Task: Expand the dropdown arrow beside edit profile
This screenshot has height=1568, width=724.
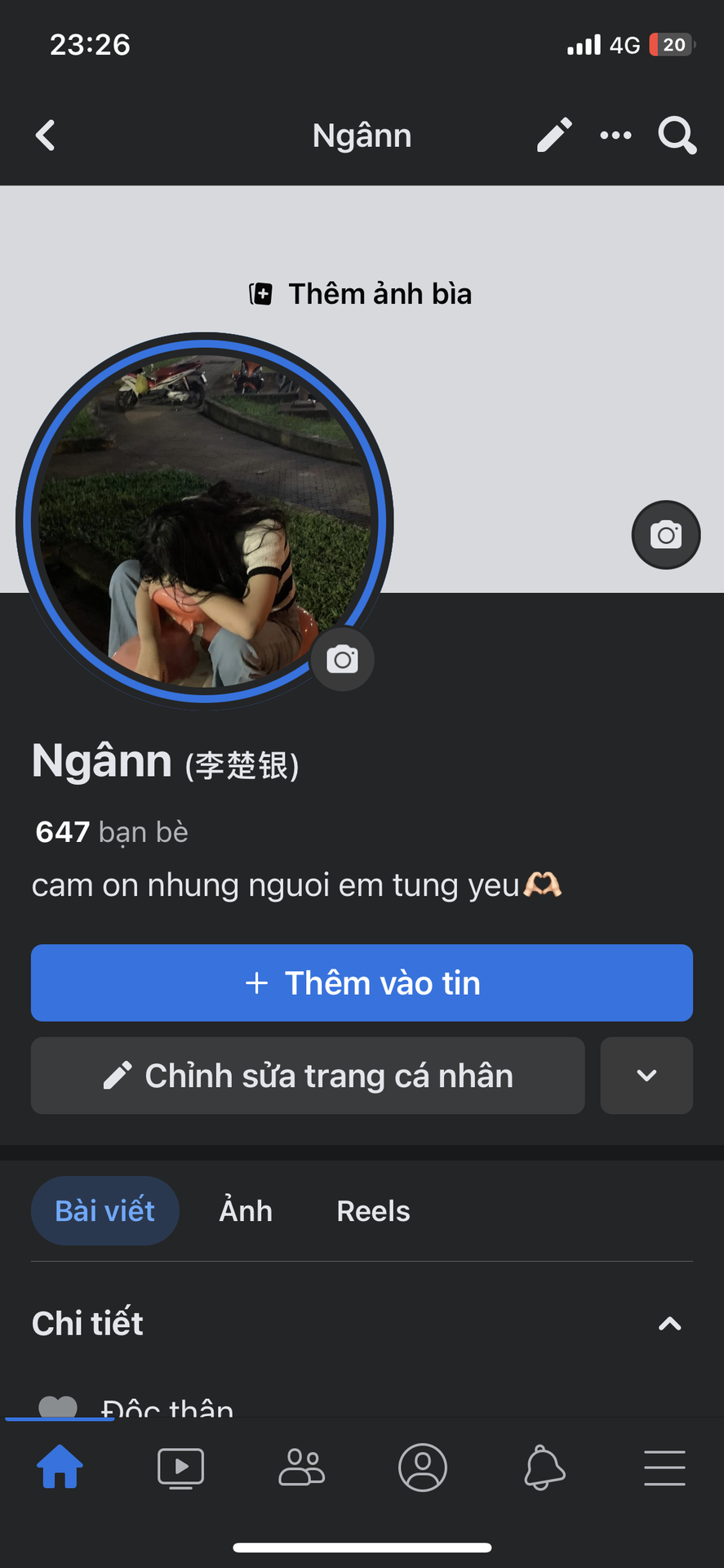Action: [x=646, y=1076]
